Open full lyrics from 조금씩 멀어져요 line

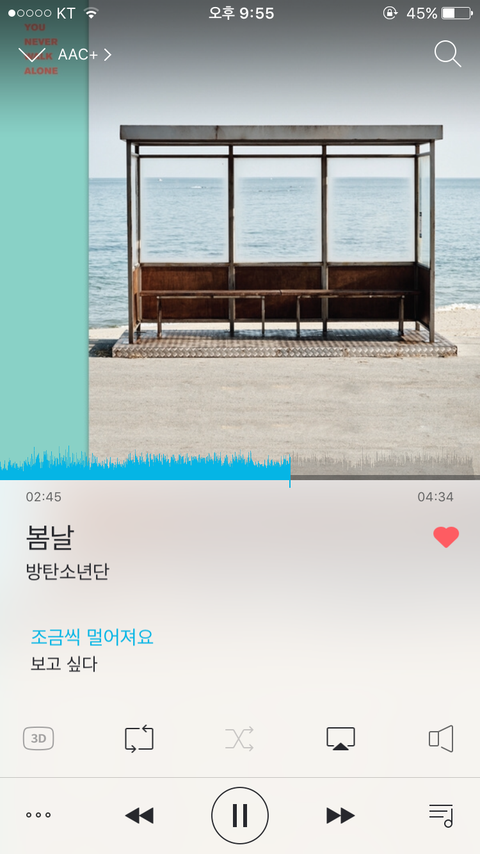[x=92, y=636]
